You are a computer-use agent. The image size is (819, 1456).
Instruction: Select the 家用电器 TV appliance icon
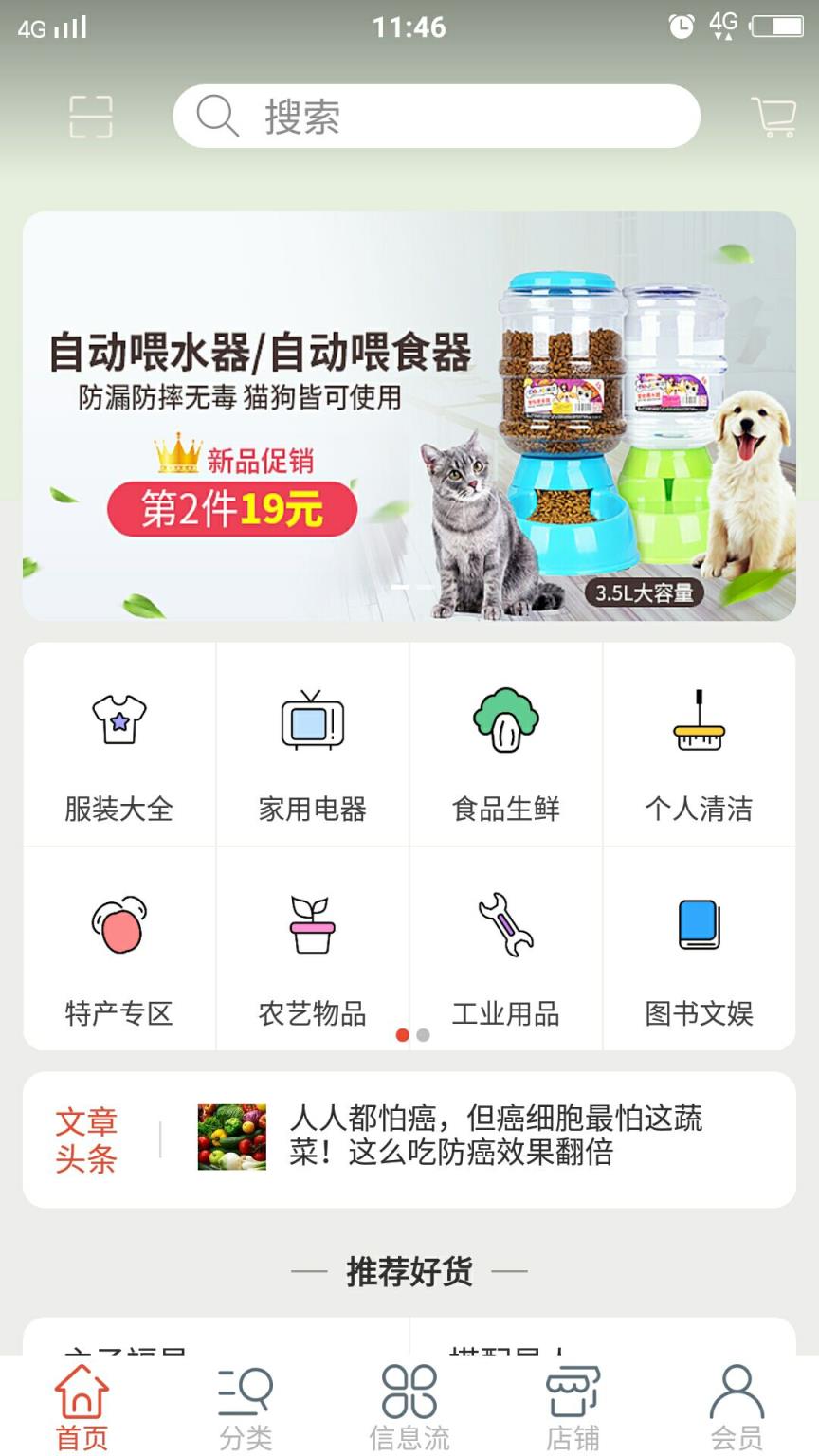[312, 722]
